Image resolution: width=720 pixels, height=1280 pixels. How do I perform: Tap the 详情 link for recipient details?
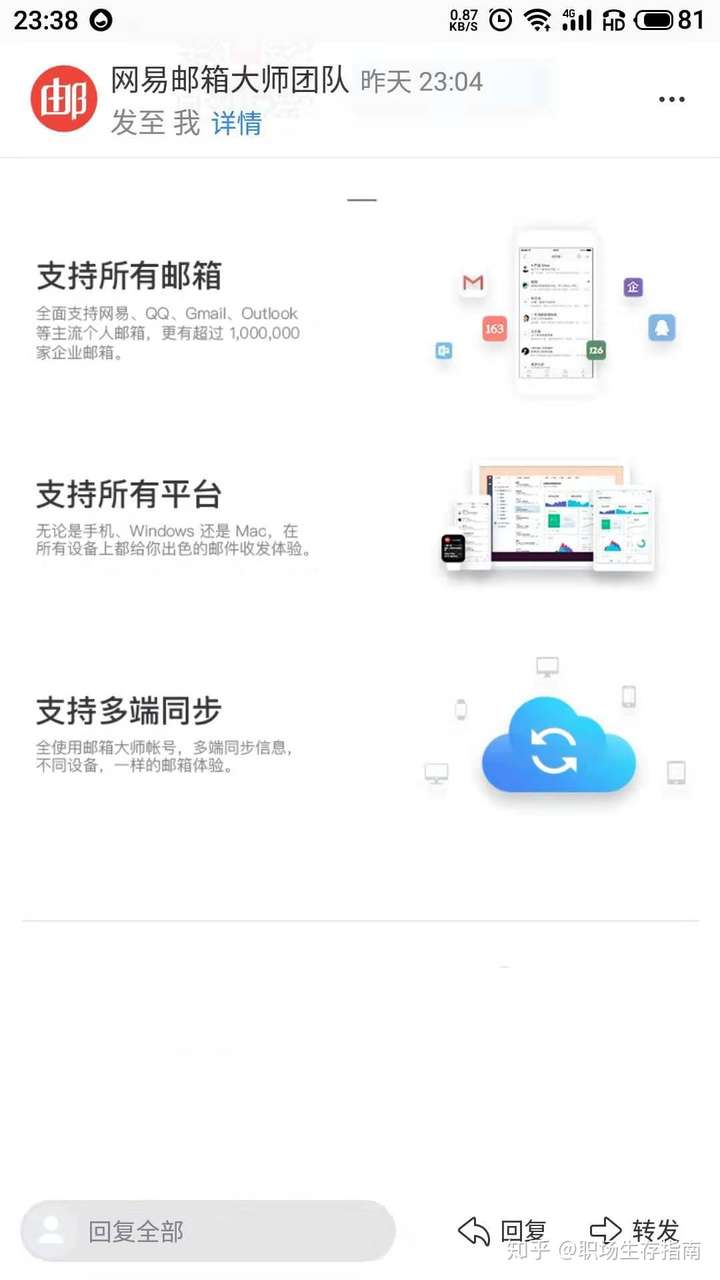(236, 123)
